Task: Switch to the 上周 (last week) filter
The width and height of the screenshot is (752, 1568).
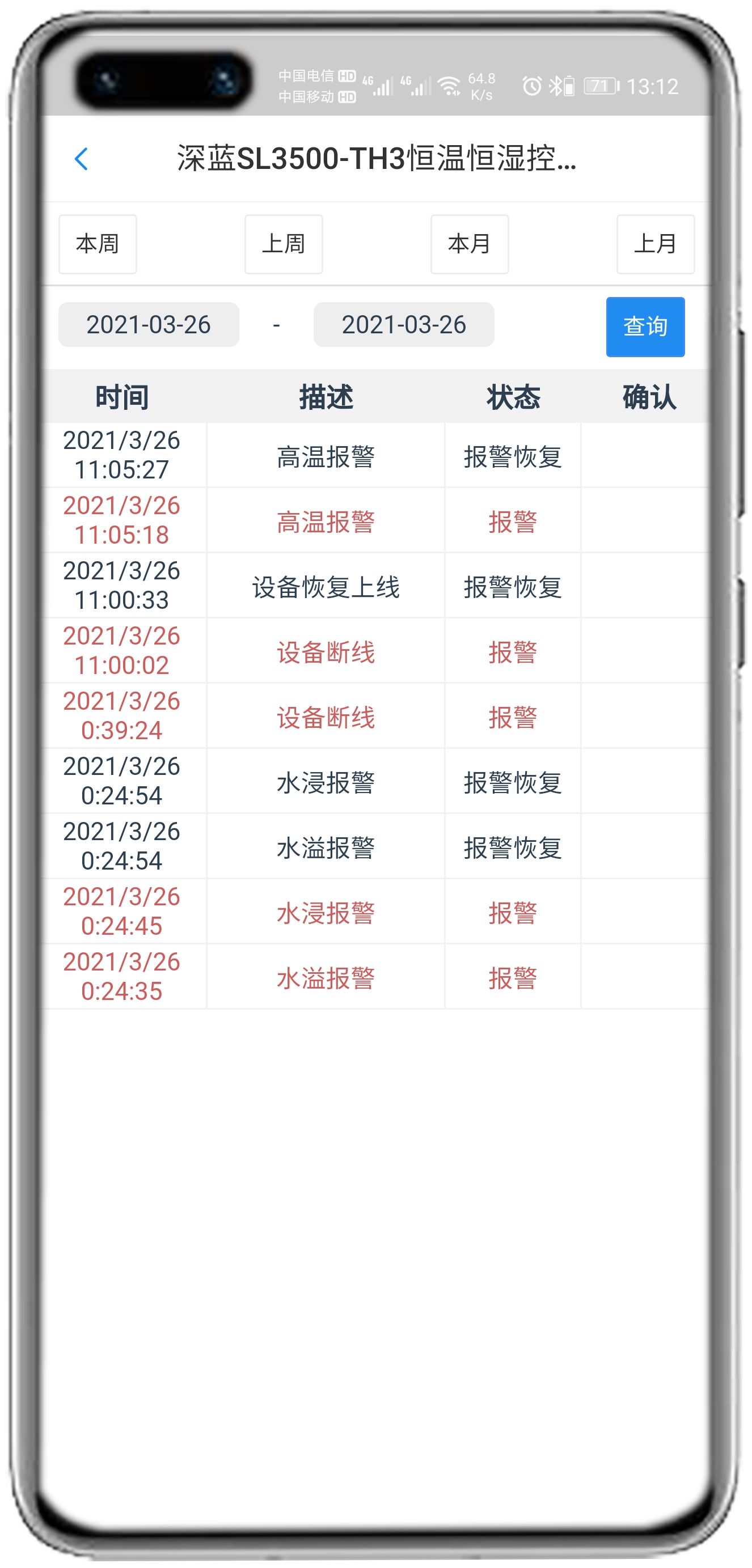Action: [283, 244]
